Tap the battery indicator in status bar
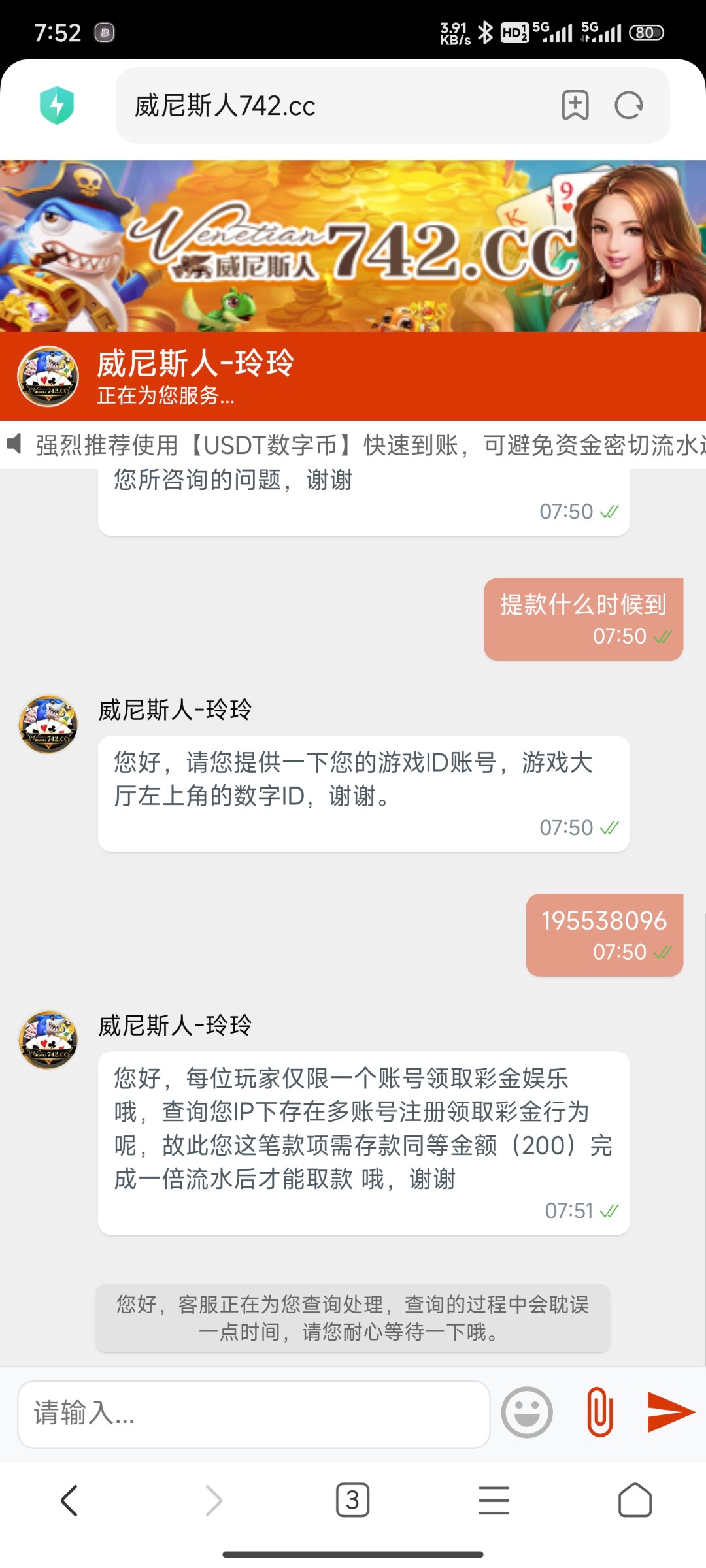The height and width of the screenshot is (1568, 706). [x=647, y=31]
